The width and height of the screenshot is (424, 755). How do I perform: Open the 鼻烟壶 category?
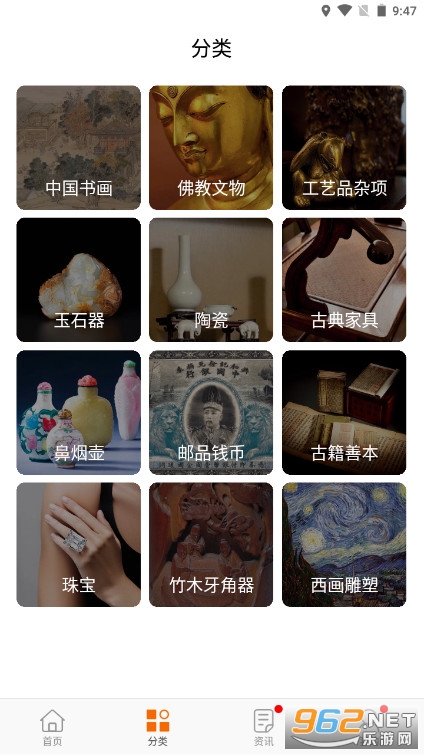coord(78,412)
